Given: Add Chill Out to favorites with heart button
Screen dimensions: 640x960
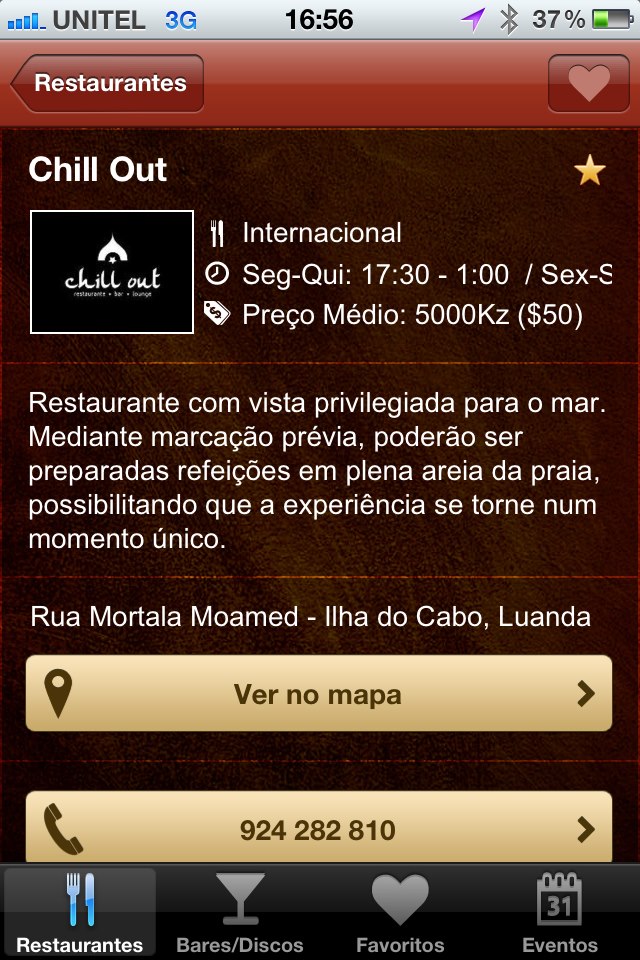Looking at the screenshot, I should pos(588,83).
